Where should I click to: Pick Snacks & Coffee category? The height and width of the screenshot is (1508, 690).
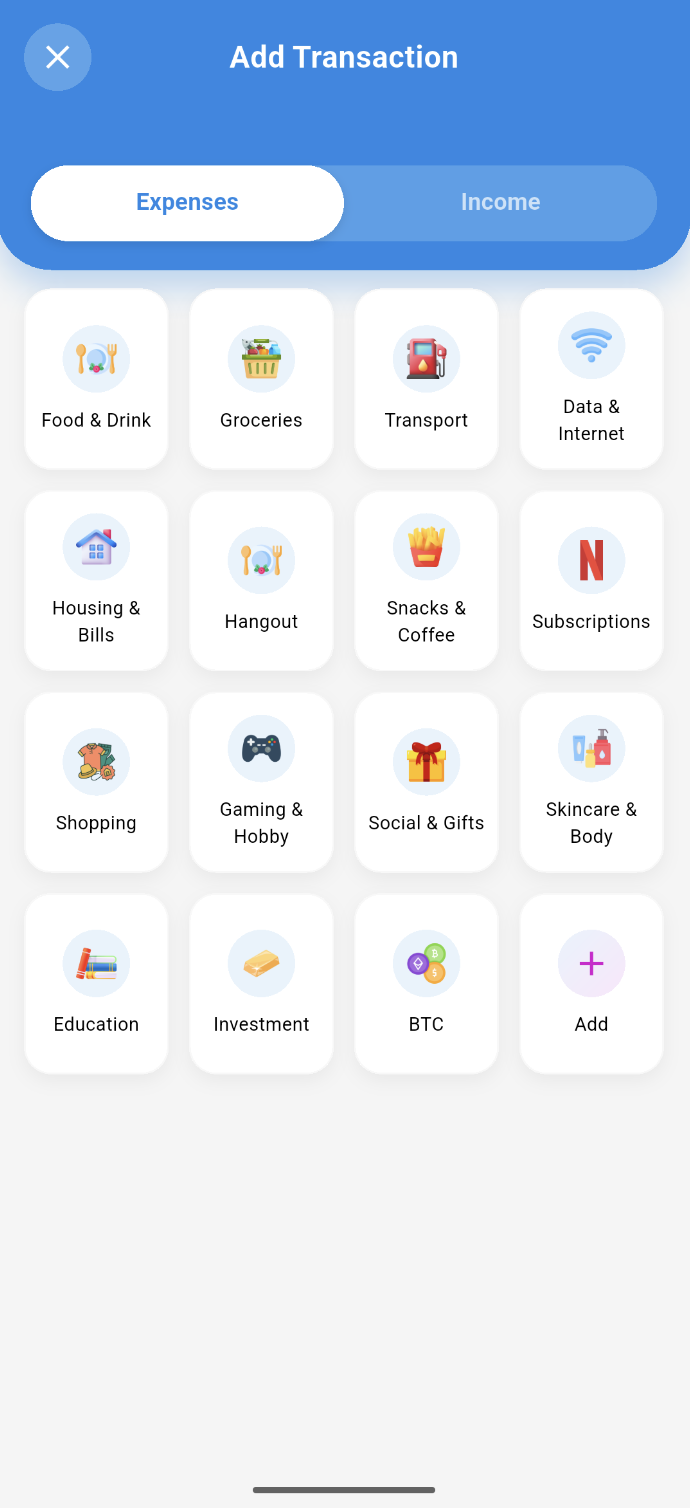click(426, 581)
